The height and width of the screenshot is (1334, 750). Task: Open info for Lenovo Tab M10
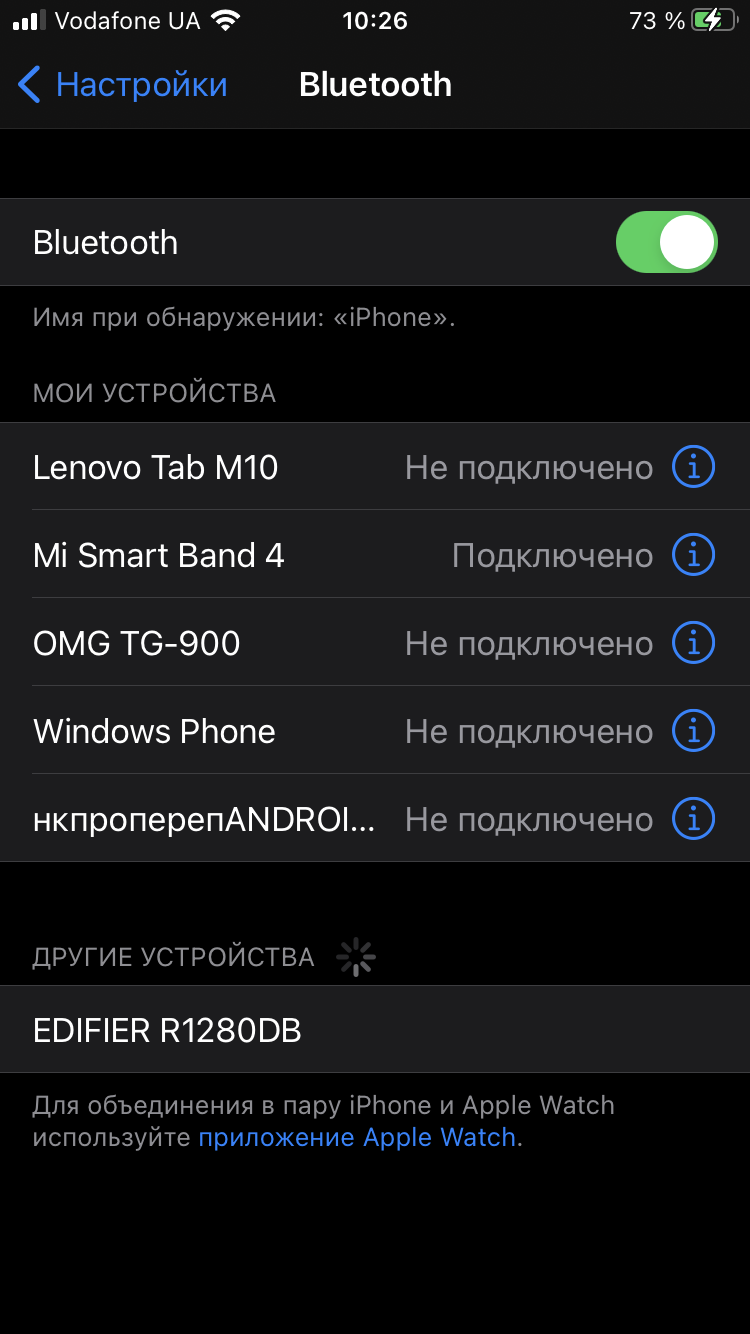point(693,467)
